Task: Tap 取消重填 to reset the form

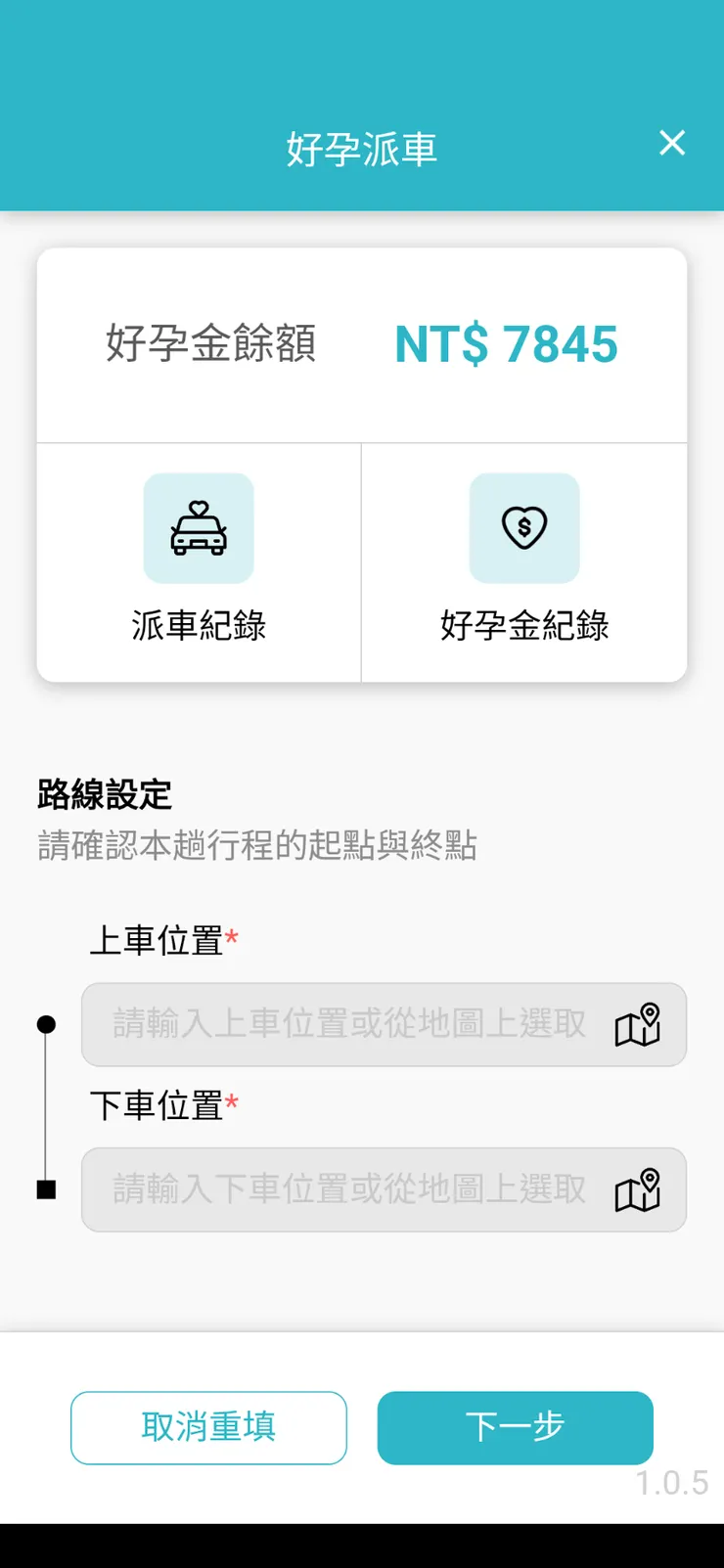Action: click(208, 1427)
